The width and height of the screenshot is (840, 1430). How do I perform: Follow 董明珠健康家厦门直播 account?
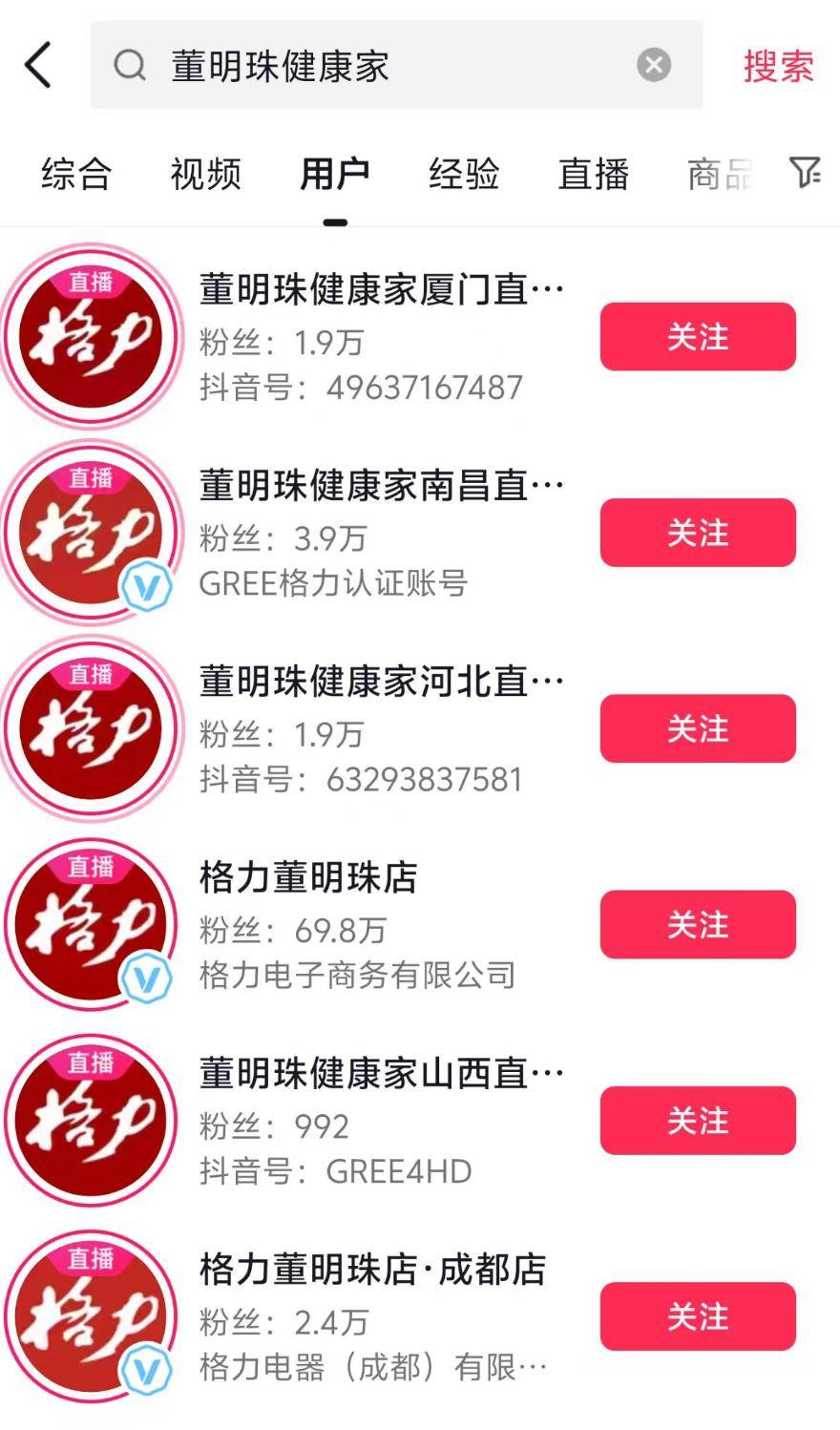click(698, 337)
